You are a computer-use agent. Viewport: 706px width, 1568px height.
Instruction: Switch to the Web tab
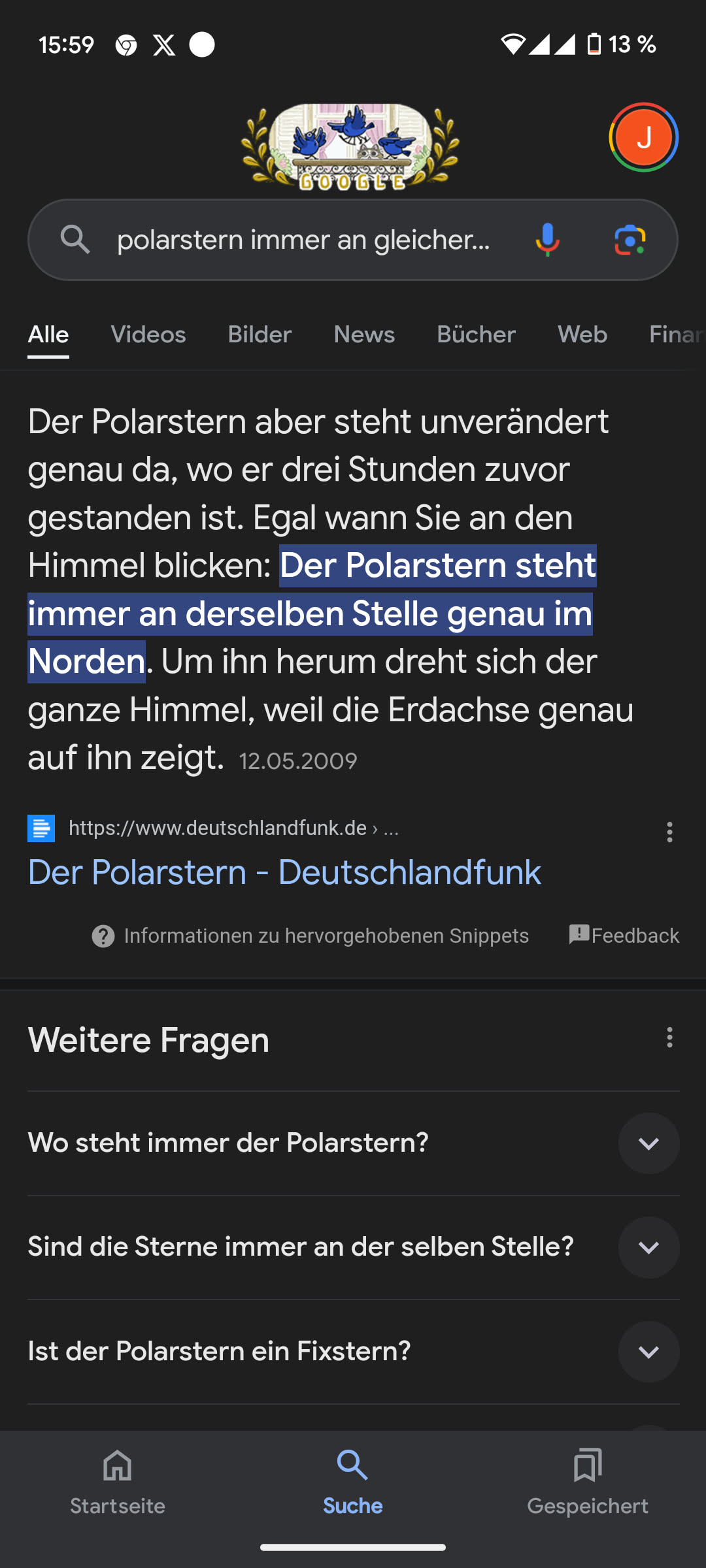(x=582, y=335)
